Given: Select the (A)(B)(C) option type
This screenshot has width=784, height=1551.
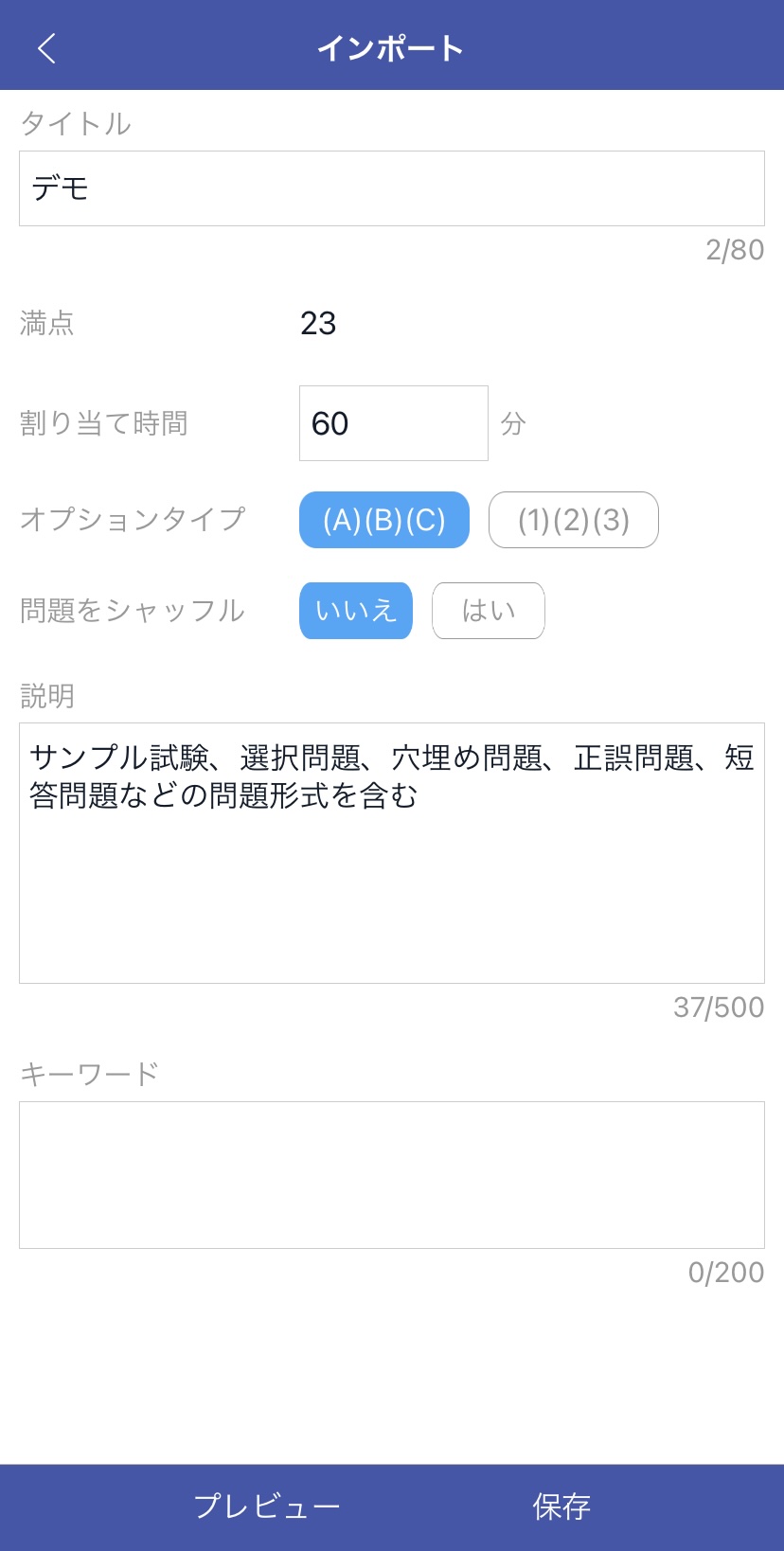Looking at the screenshot, I should pos(383,520).
